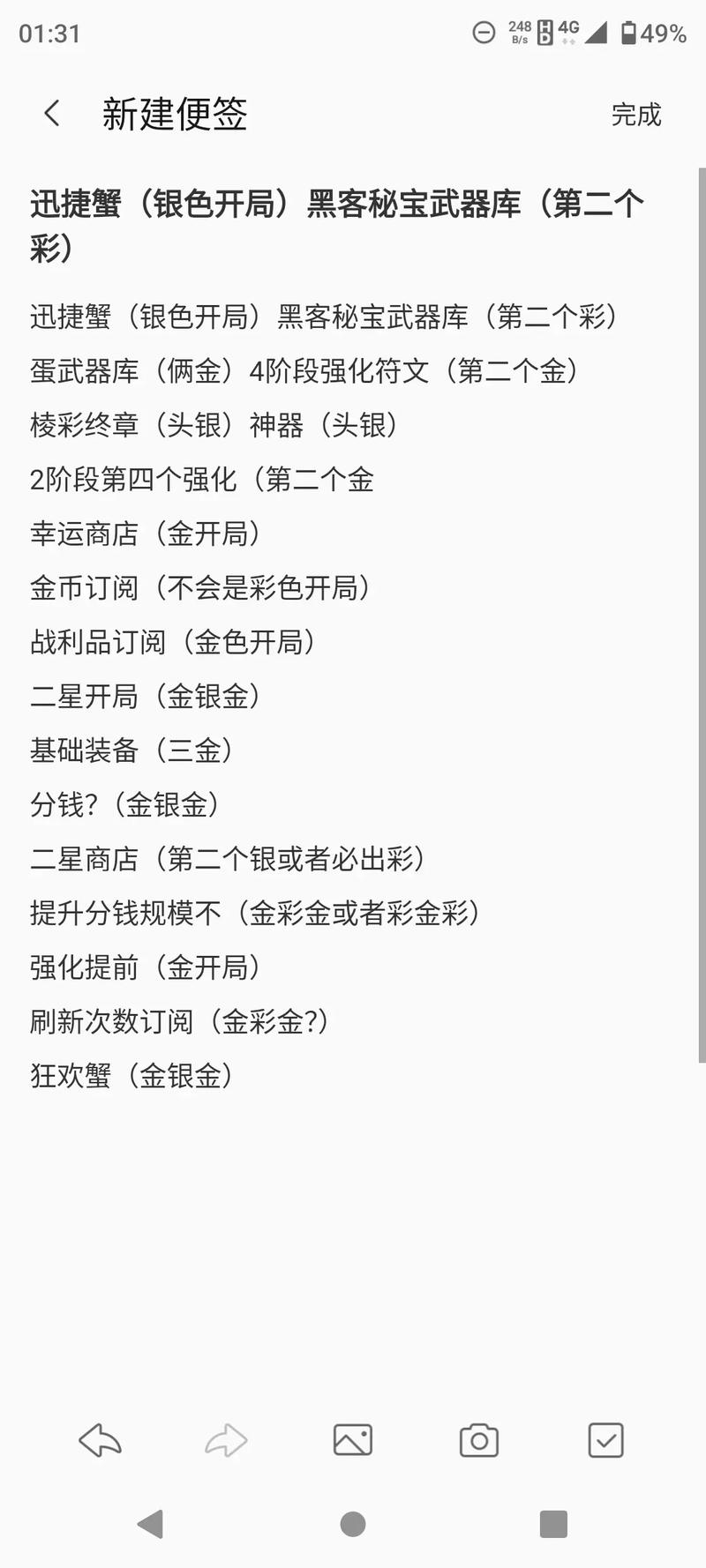
Task: Add a checklist to the note
Action: click(605, 1440)
